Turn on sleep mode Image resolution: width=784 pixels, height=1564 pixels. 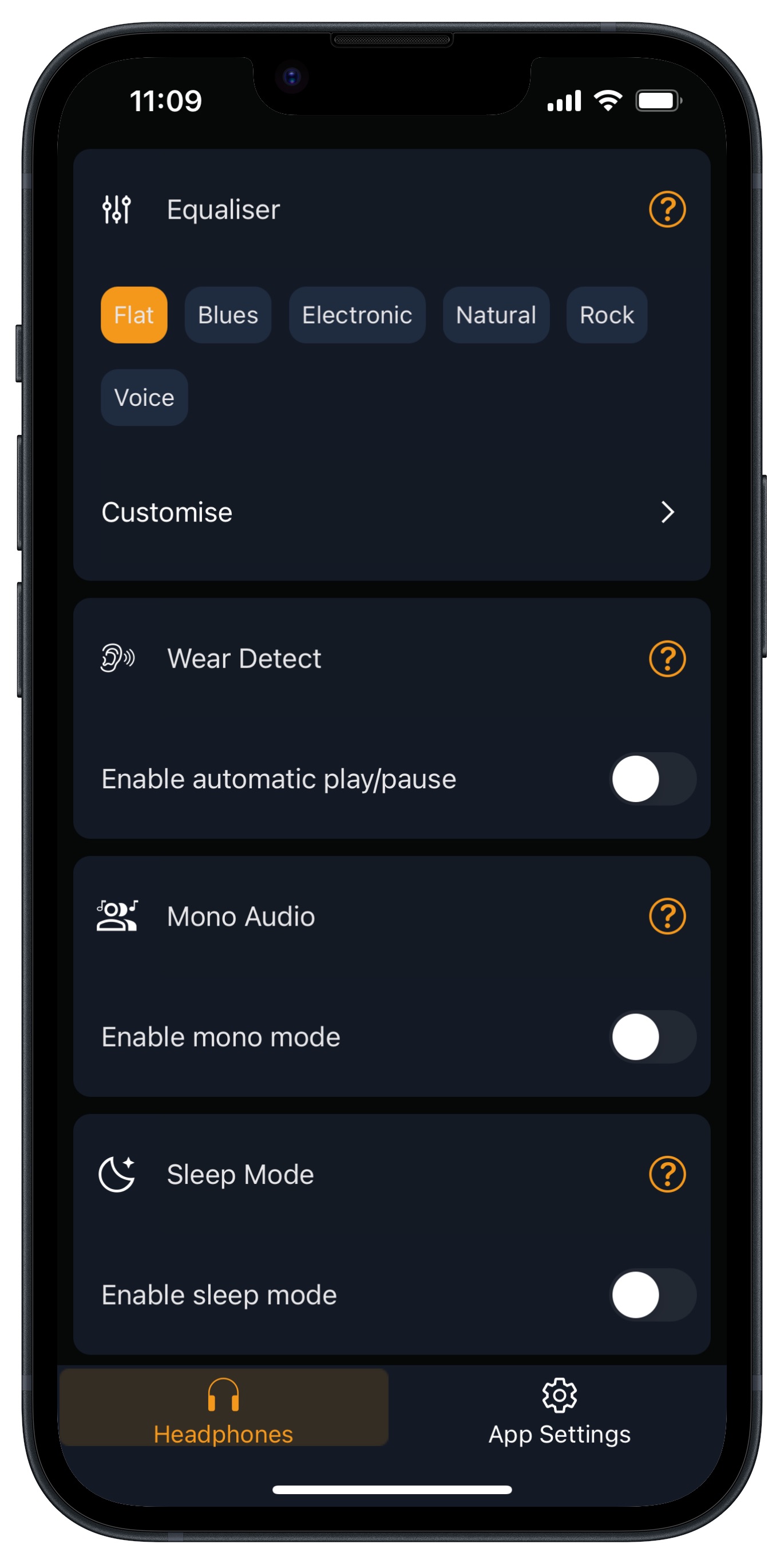[652, 1295]
